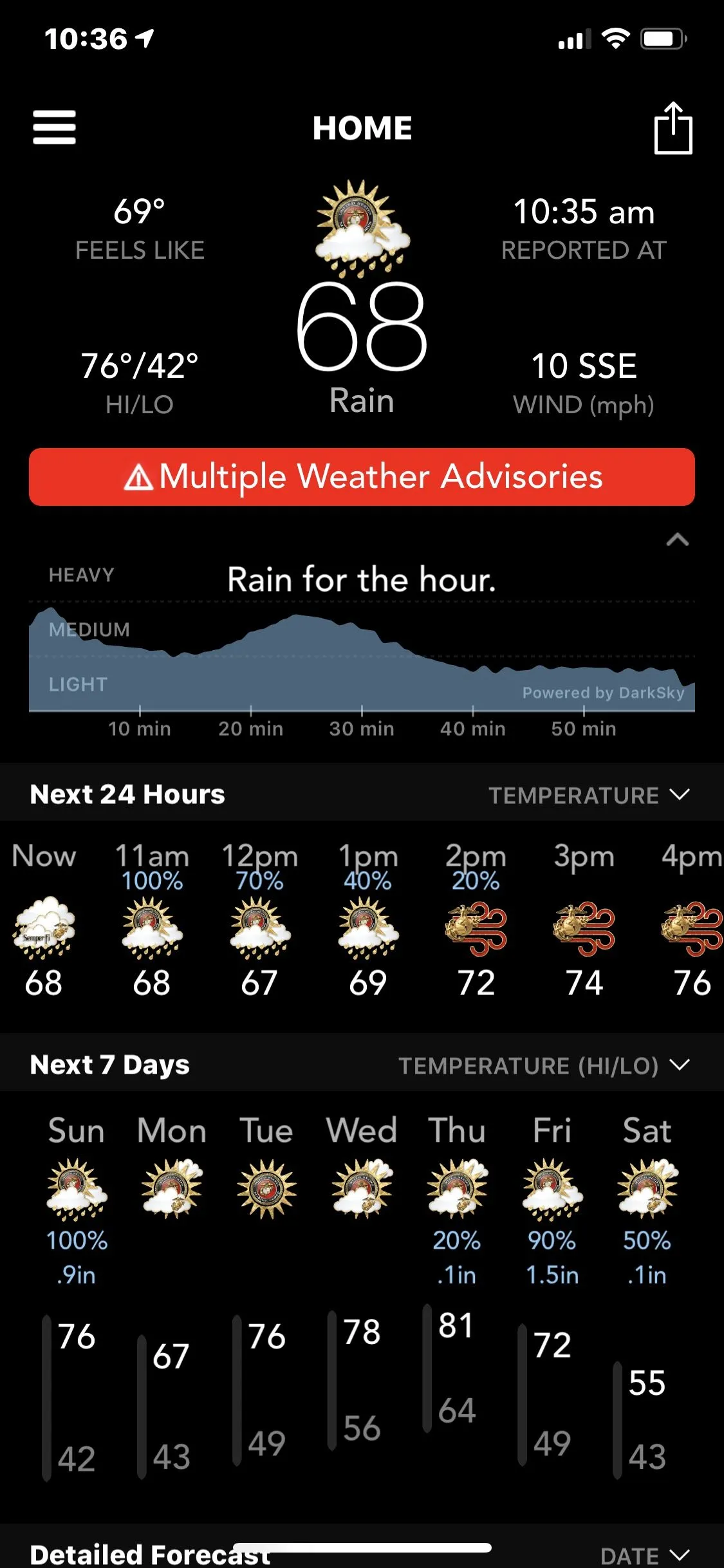Open the Multiple Weather Advisories banner
Image resolution: width=724 pixels, height=1568 pixels.
tap(362, 477)
